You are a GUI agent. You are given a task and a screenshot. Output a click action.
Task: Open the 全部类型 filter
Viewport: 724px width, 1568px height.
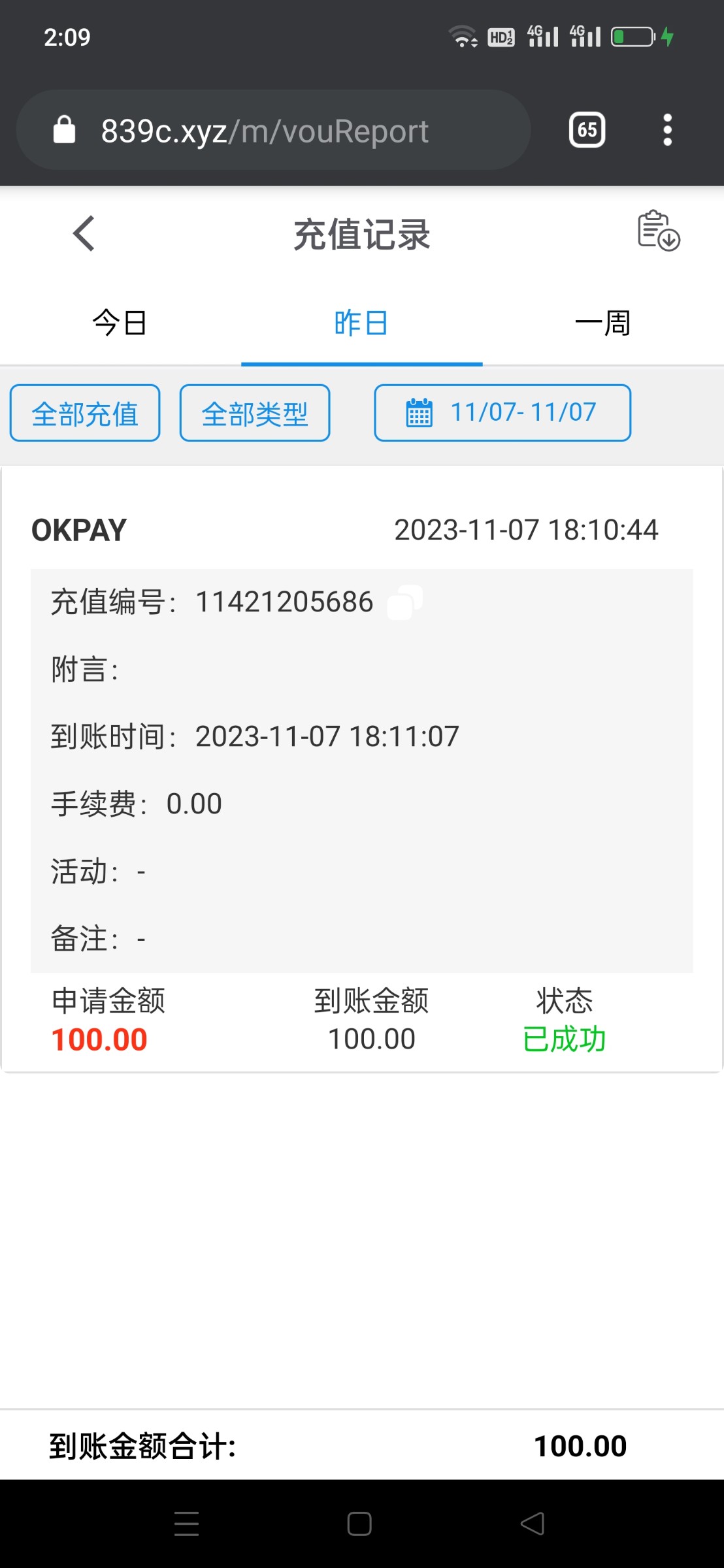[x=255, y=413]
